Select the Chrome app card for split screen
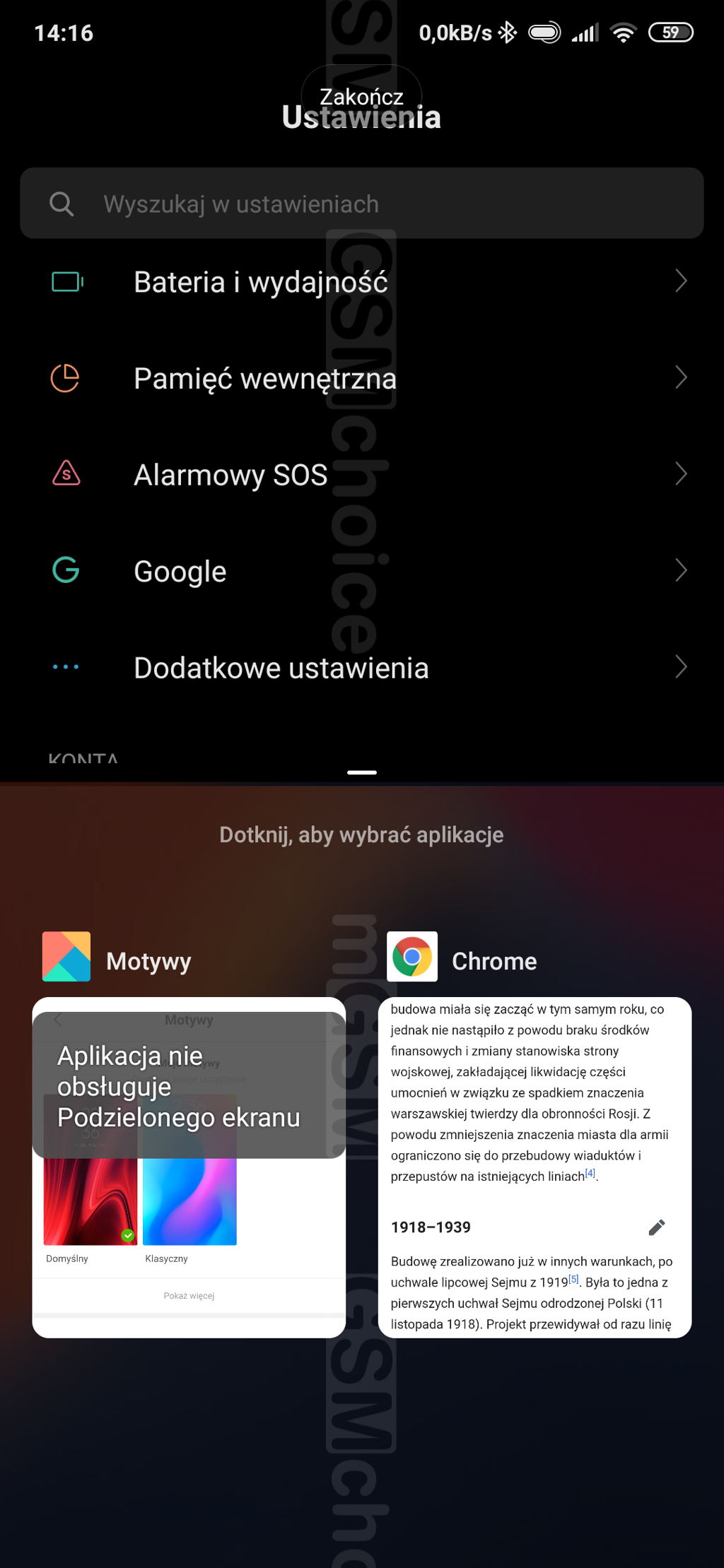Image resolution: width=724 pixels, height=1568 pixels. point(535,1166)
